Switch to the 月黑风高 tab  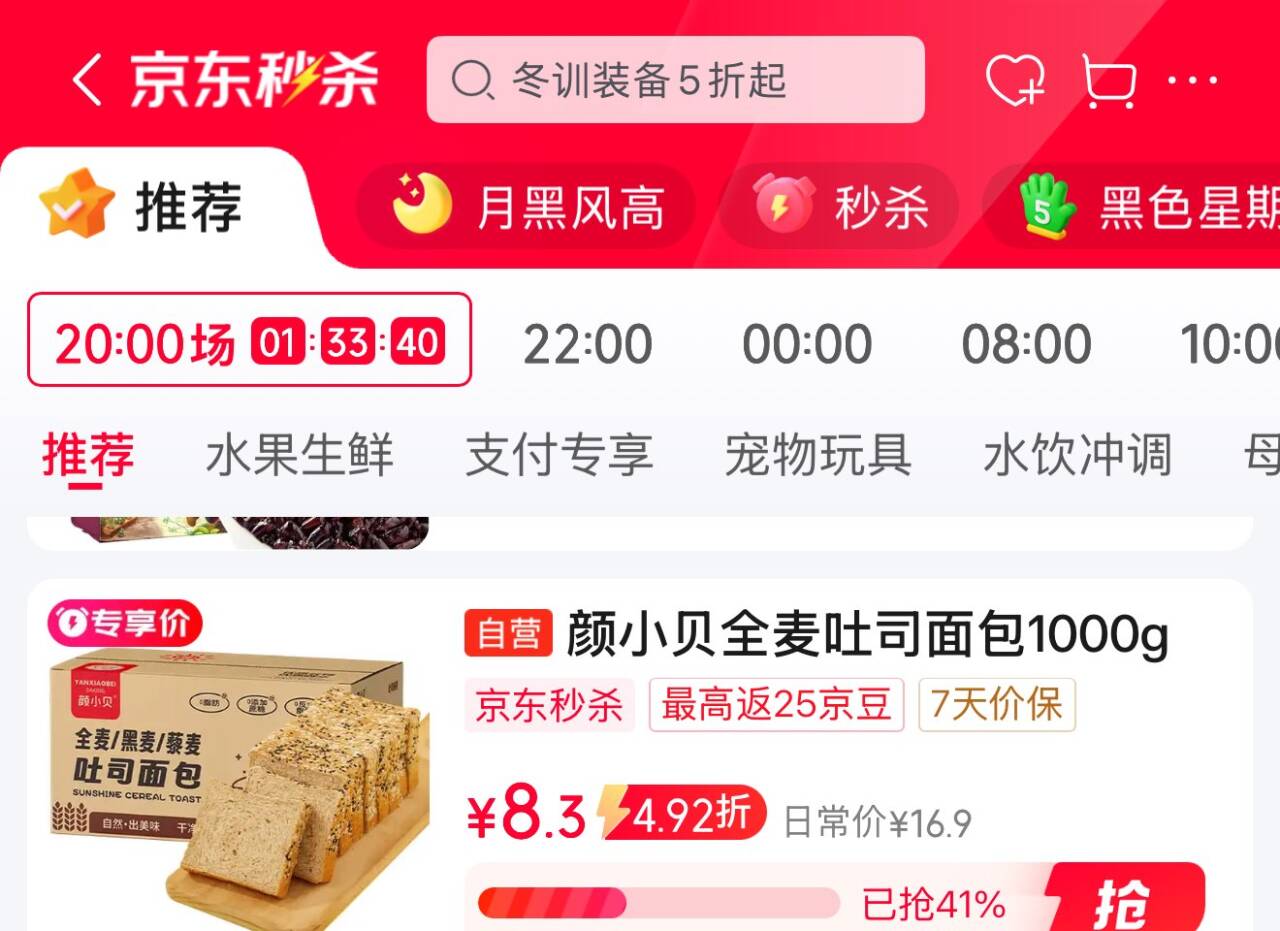527,208
